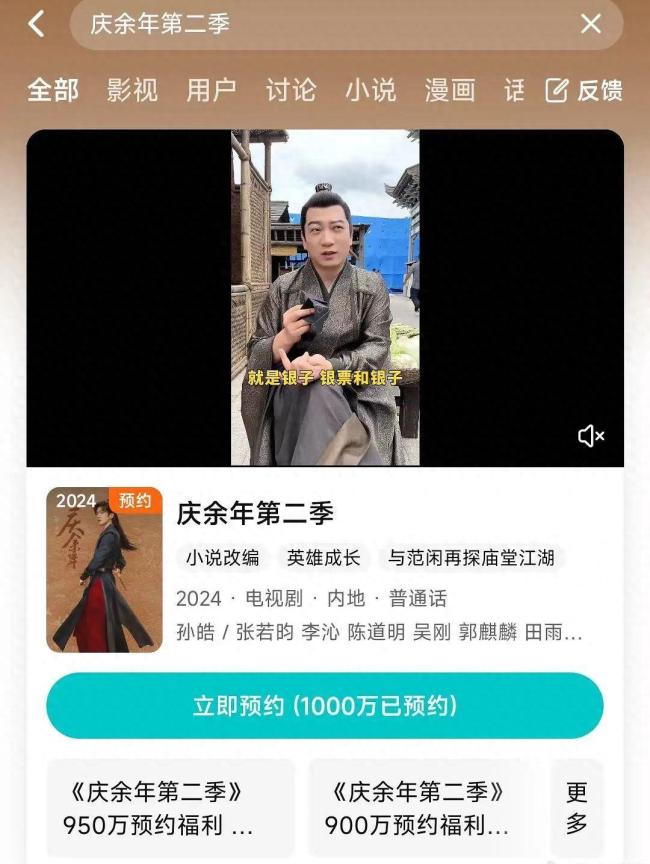Play the behind-the-scenes video preview
The image size is (650, 864).
pyautogui.click(x=325, y=297)
